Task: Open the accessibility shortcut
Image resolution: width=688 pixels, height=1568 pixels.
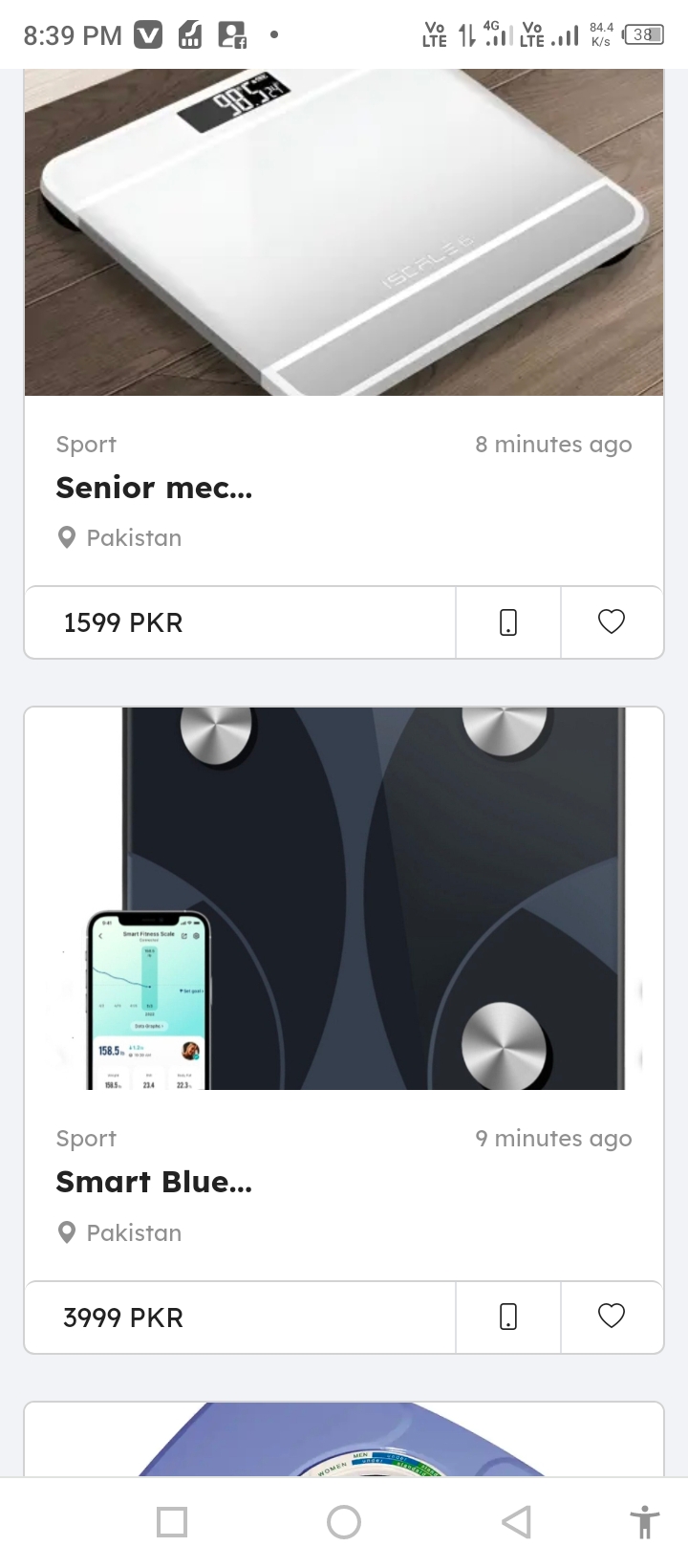Action: pyautogui.click(x=645, y=1521)
